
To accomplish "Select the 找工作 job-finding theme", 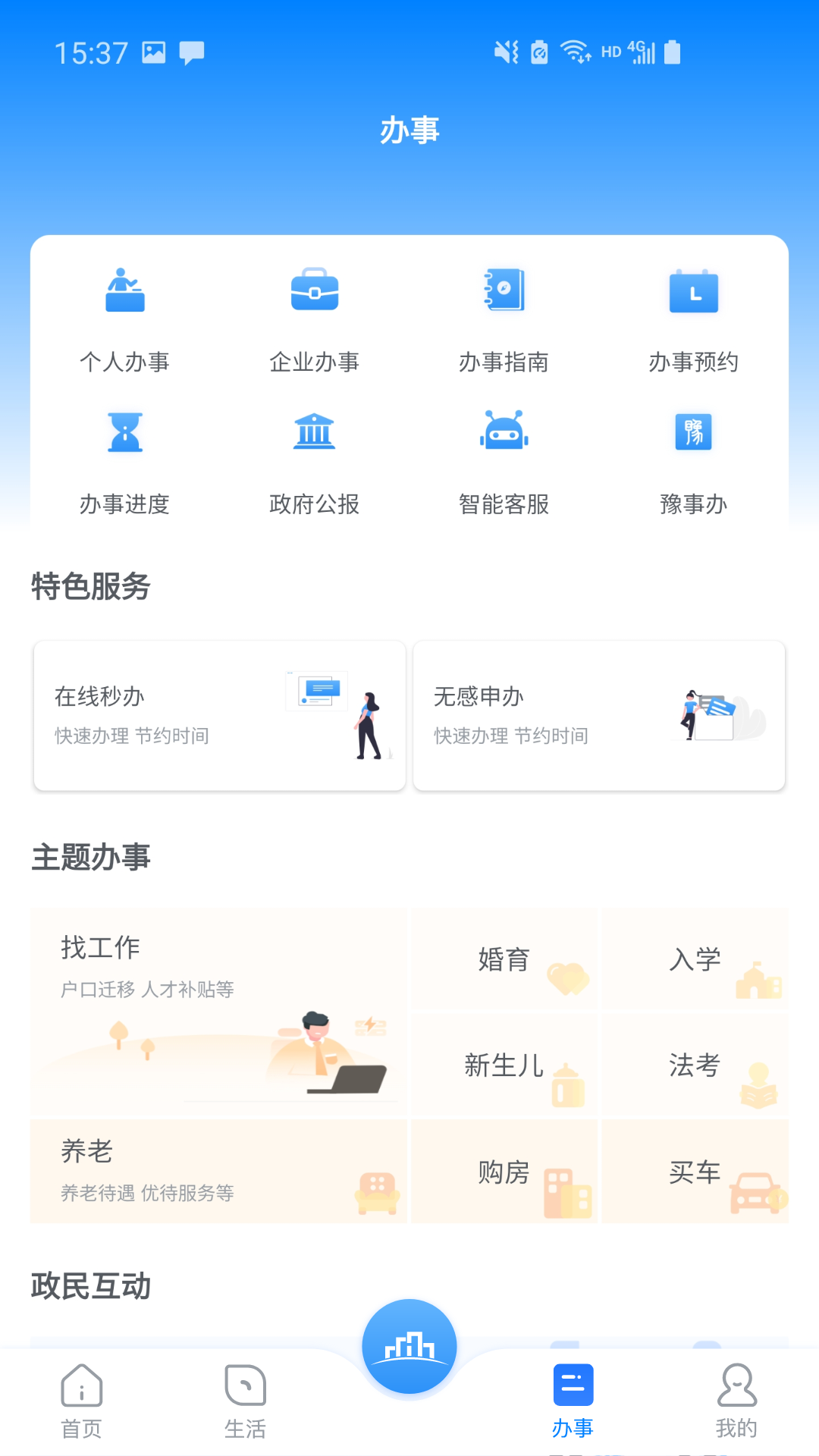I will [219, 1012].
